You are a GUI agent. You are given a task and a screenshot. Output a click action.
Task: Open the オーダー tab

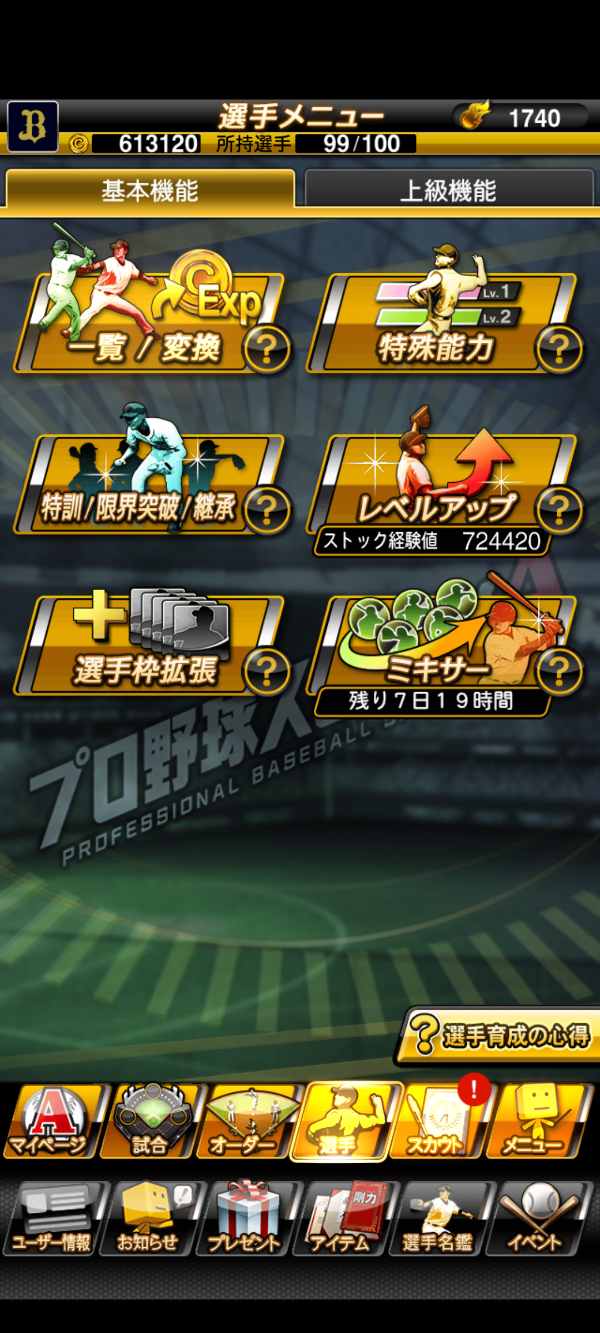248,1122
